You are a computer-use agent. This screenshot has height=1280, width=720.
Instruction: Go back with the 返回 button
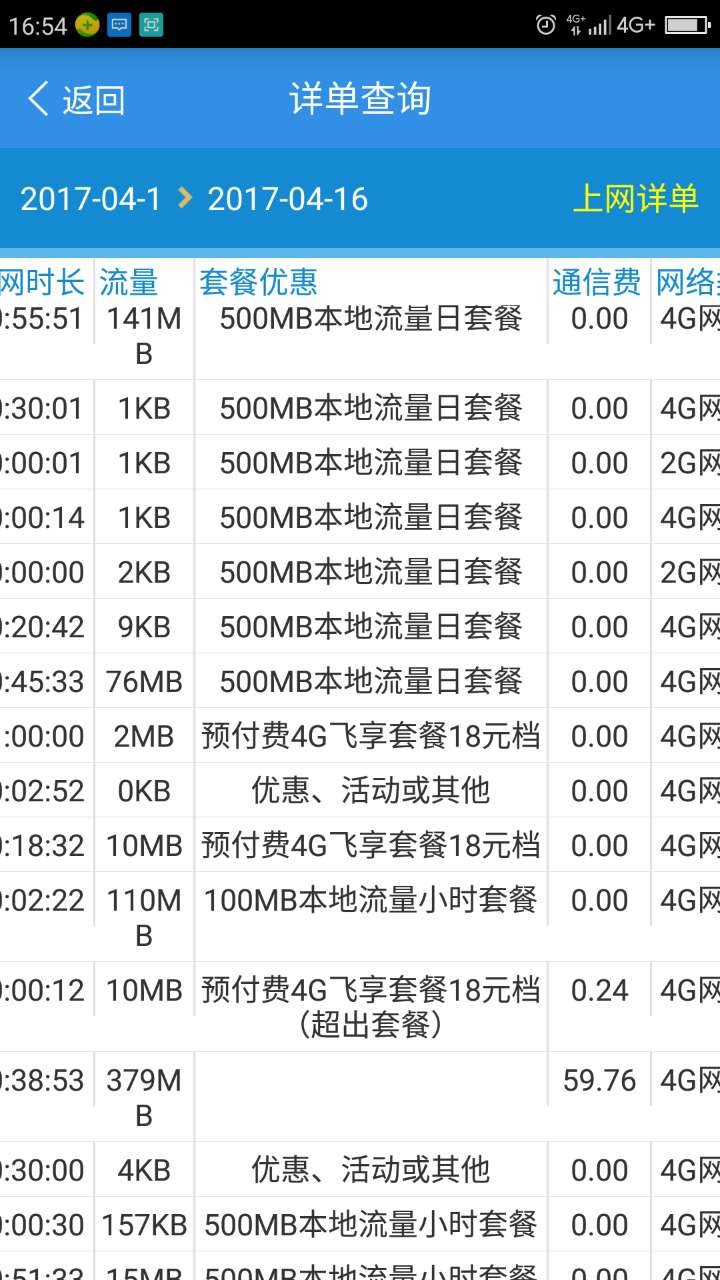tap(77, 99)
